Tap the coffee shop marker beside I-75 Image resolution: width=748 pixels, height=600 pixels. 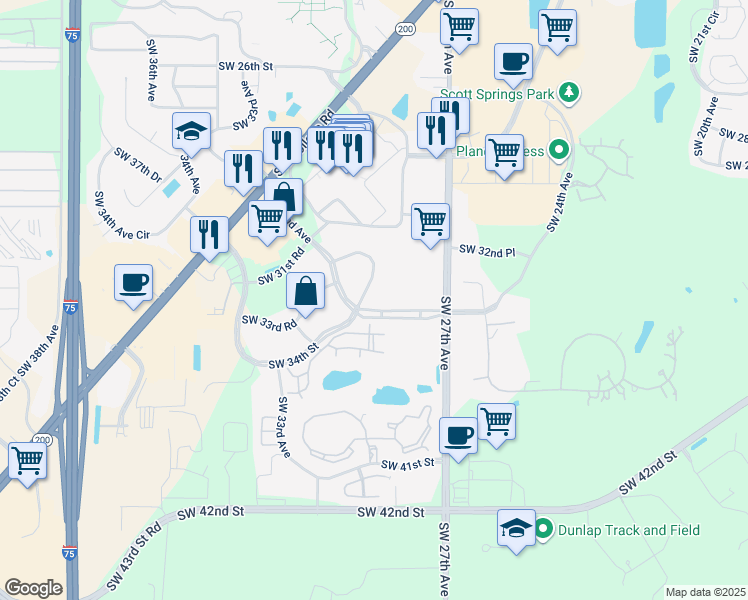point(133,282)
